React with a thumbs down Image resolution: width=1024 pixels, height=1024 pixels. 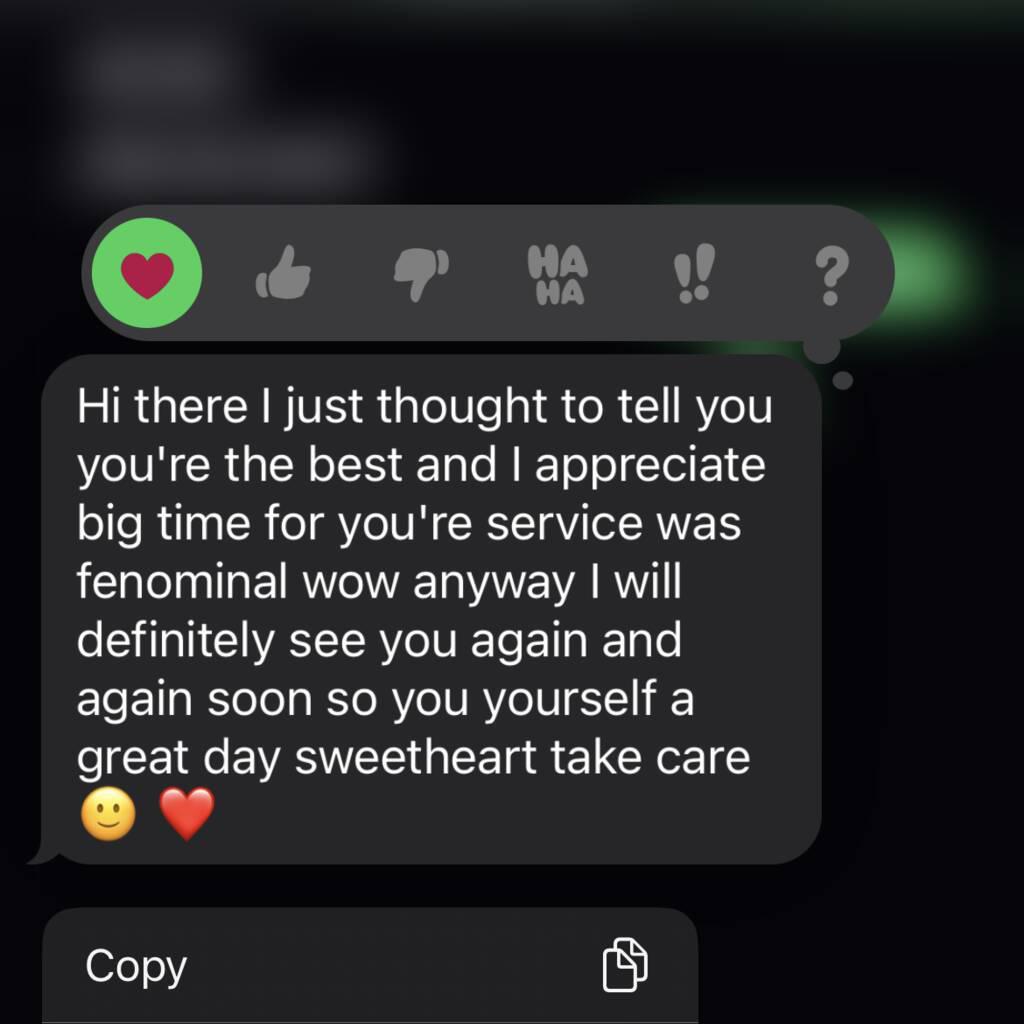(x=421, y=274)
